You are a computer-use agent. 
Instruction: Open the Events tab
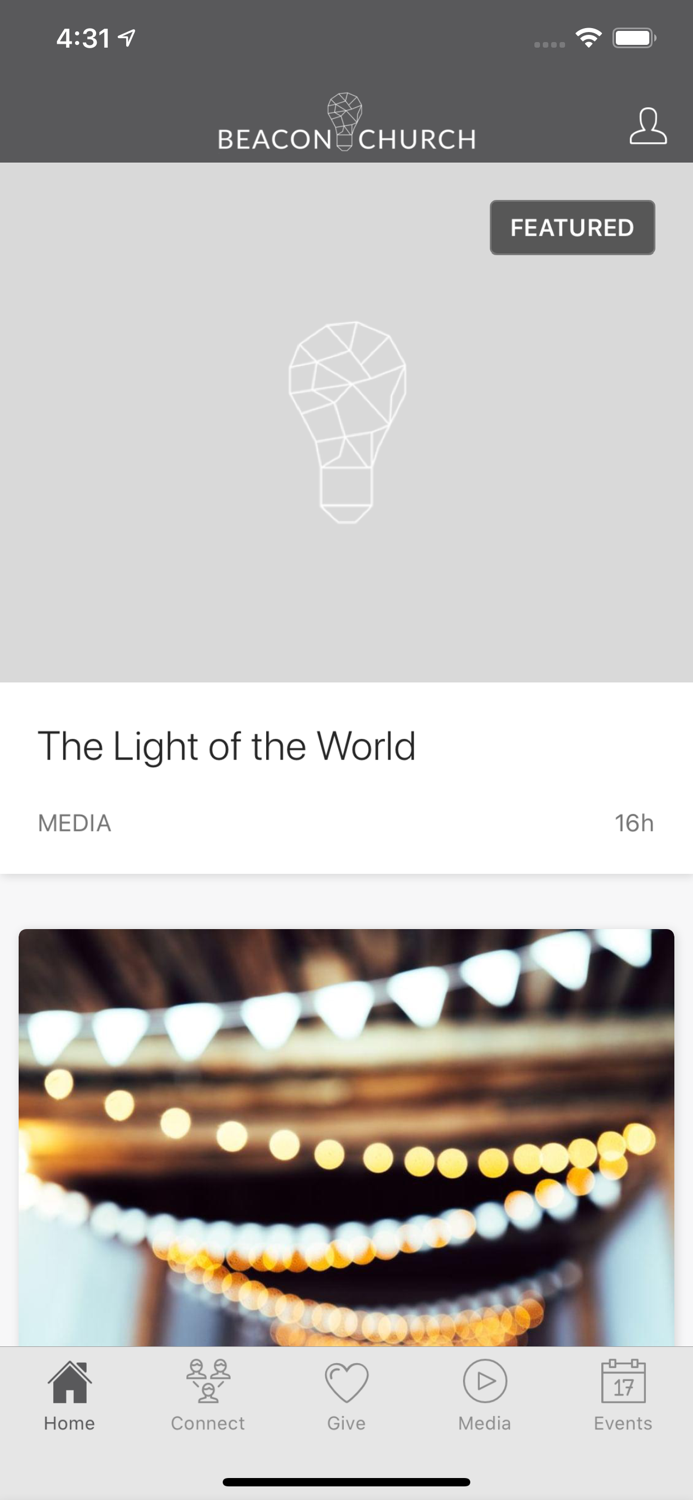(622, 1396)
